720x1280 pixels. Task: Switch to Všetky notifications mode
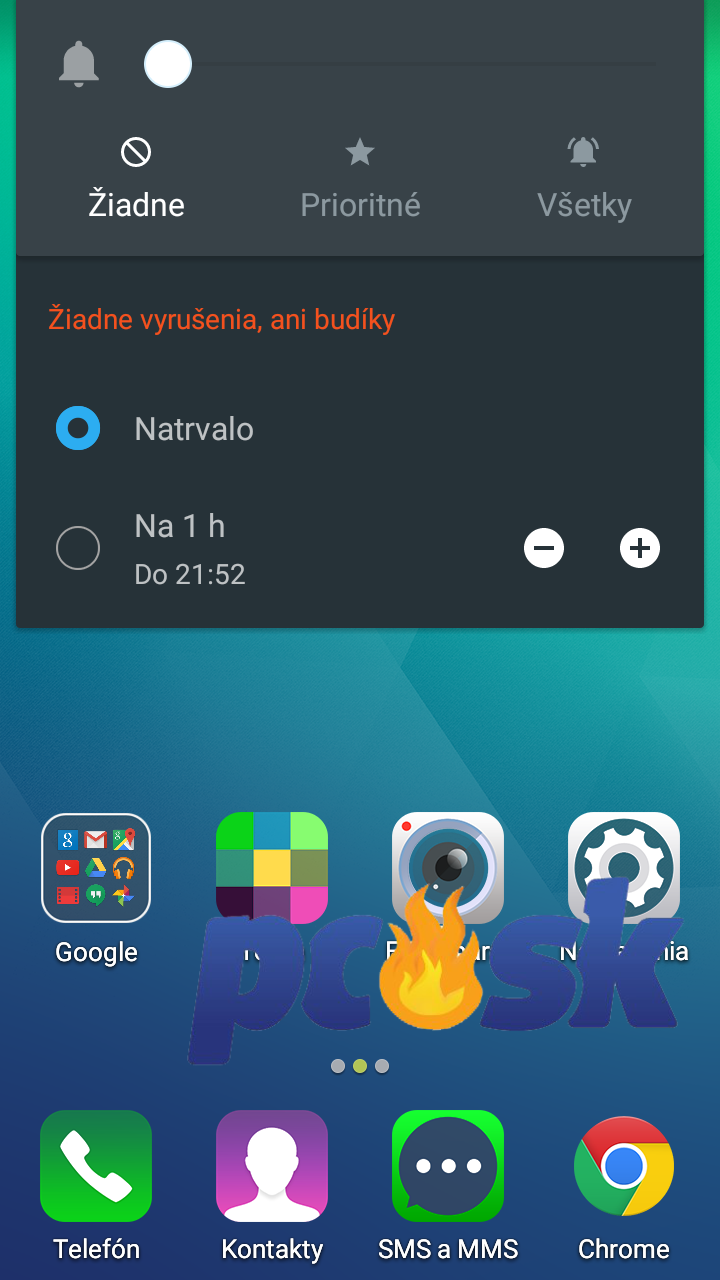coord(584,180)
